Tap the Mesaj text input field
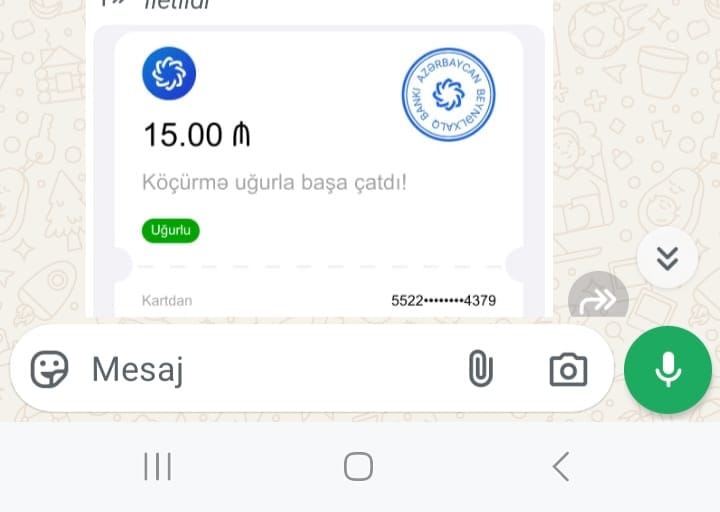720x512 pixels. [260, 370]
